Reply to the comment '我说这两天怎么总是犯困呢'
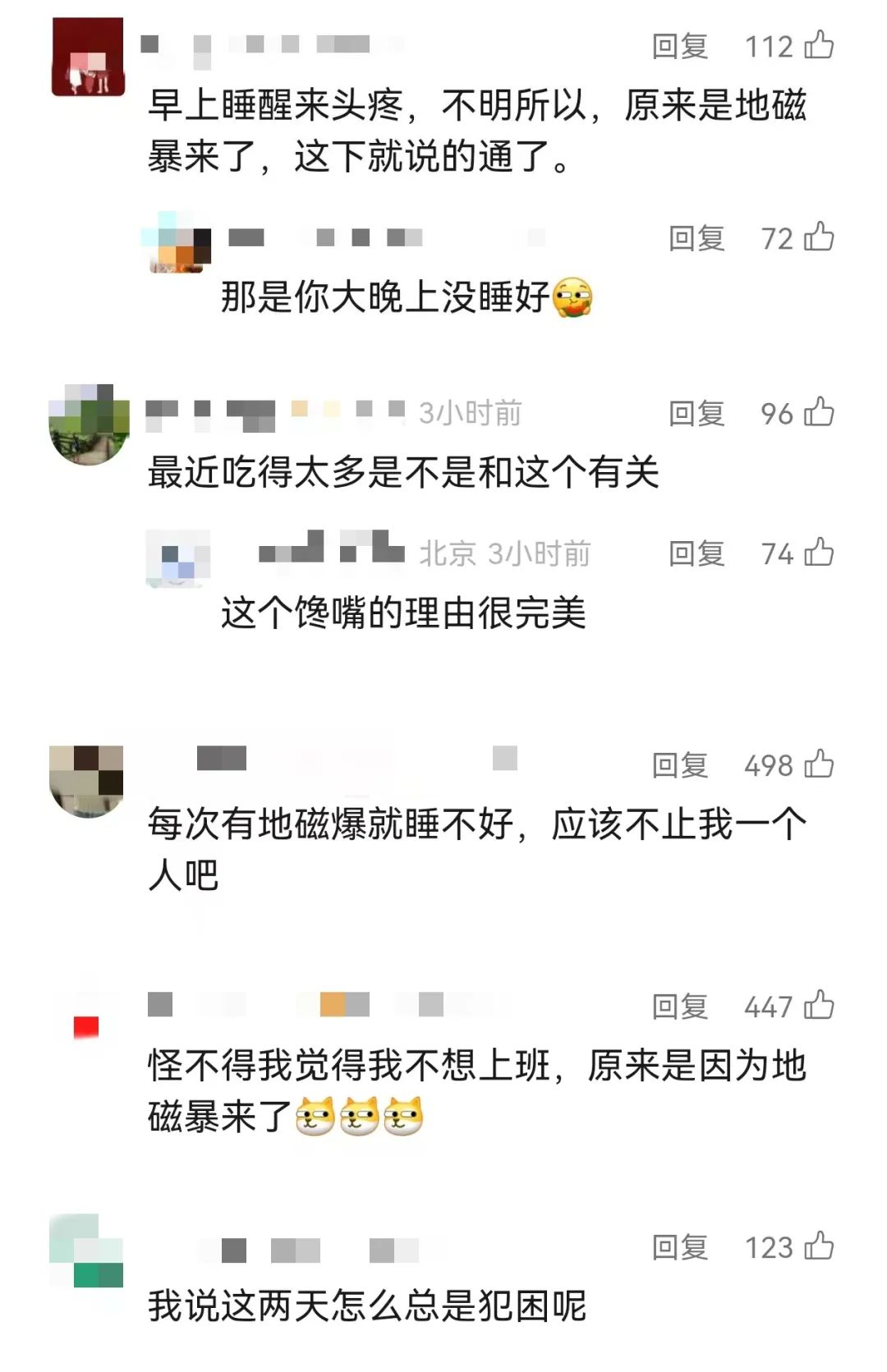The image size is (887, 1372). coord(679,1248)
